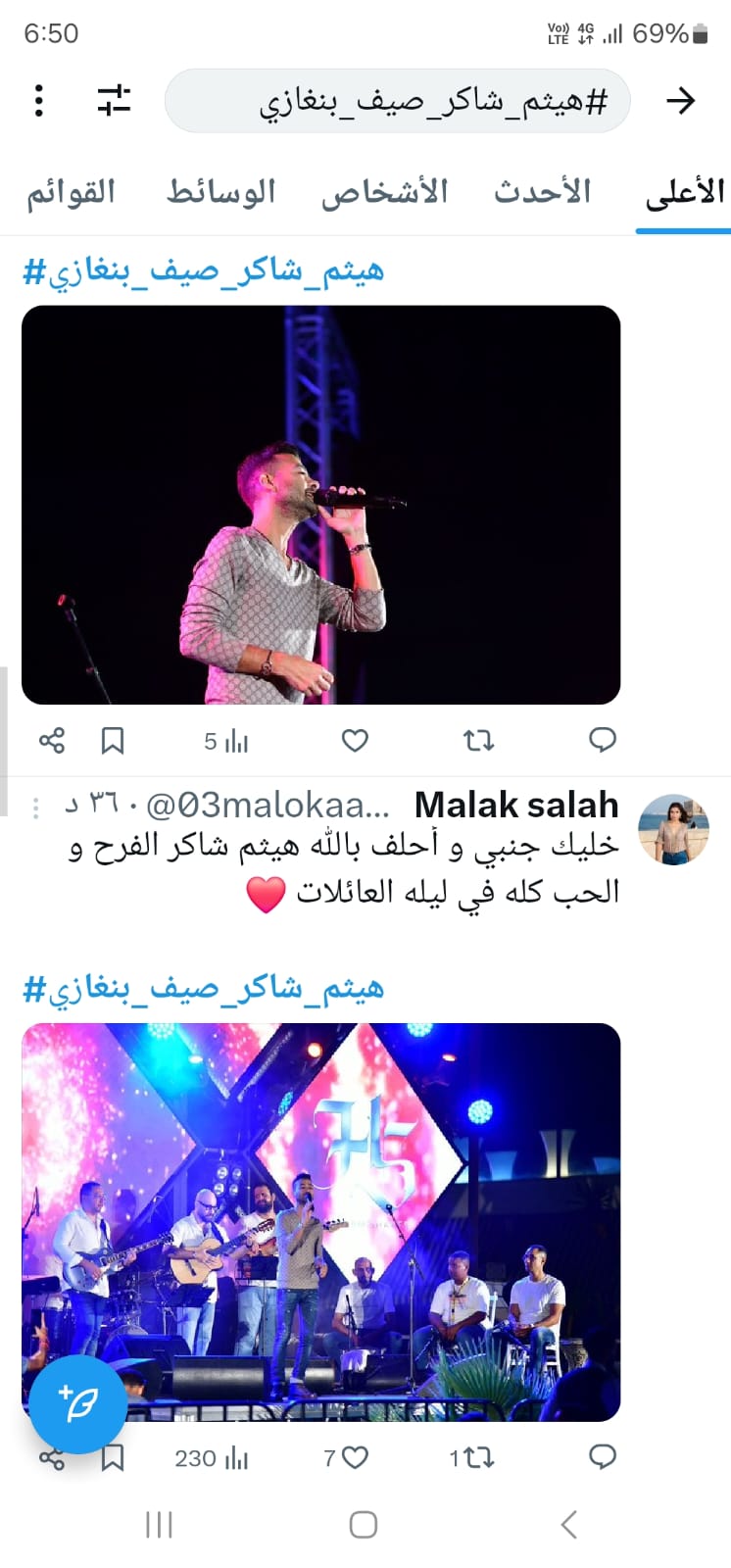Go back using the top arrow
The height and width of the screenshot is (1568, 731).
[x=680, y=100]
